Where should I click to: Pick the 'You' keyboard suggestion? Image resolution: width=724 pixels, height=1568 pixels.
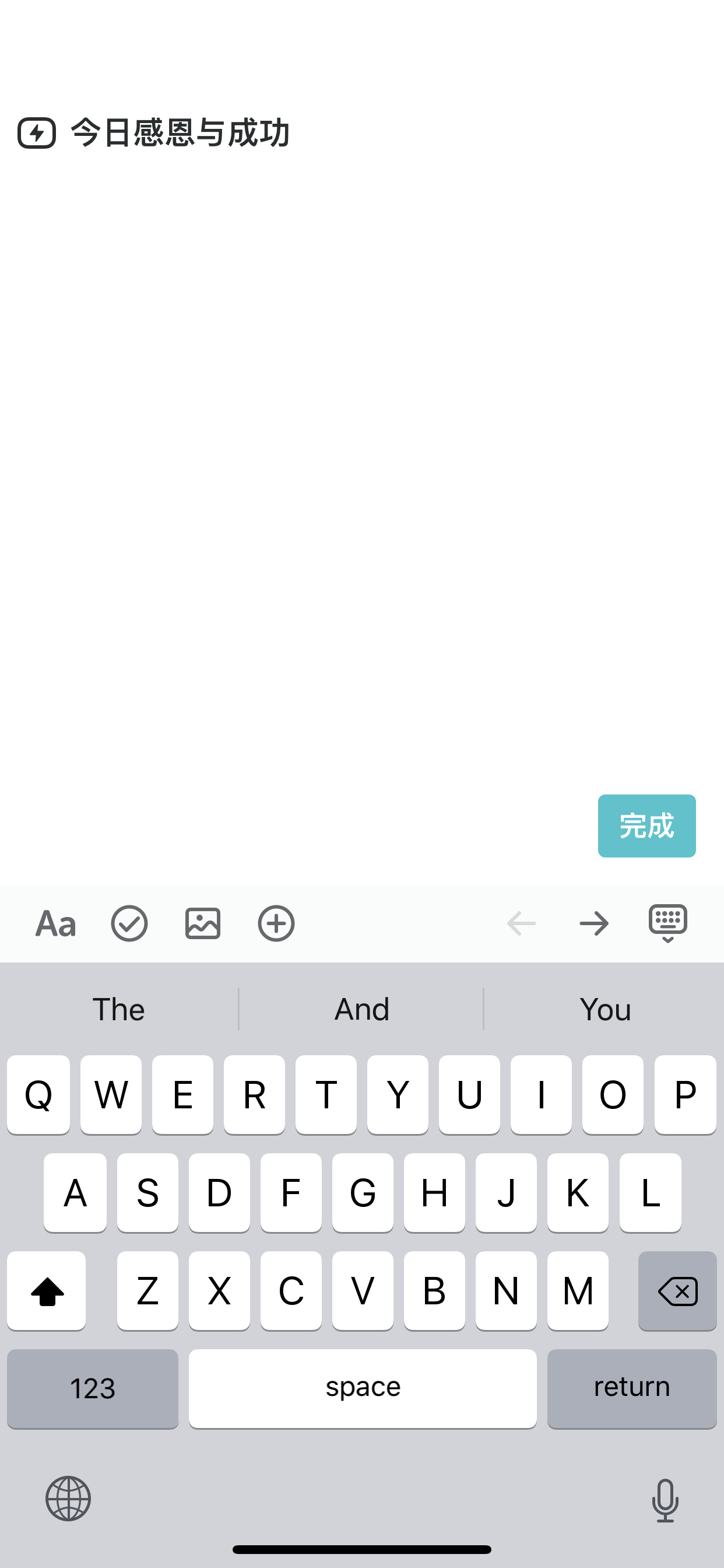(604, 1009)
